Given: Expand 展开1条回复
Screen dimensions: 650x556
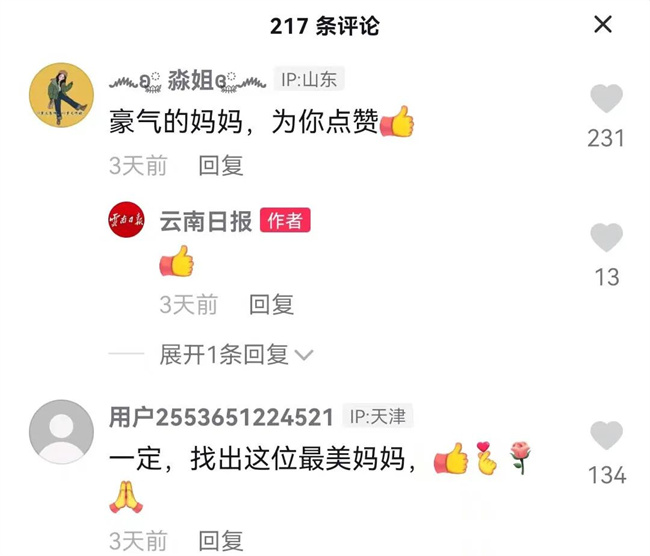Looking at the screenshot, I should pyautogui.click(x=236, y=354).
